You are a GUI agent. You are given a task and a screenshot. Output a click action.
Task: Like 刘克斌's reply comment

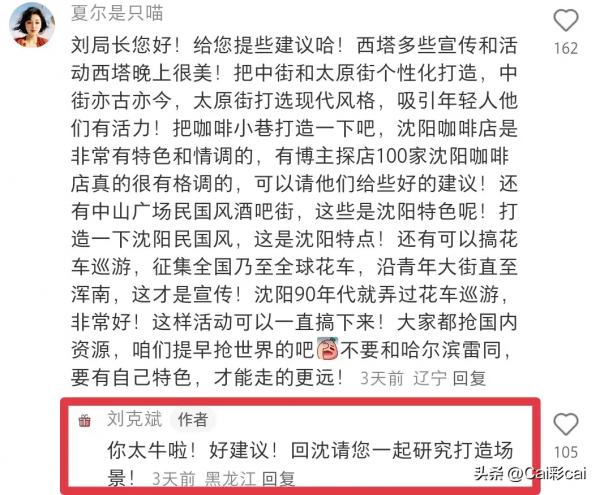pos(566,424)
